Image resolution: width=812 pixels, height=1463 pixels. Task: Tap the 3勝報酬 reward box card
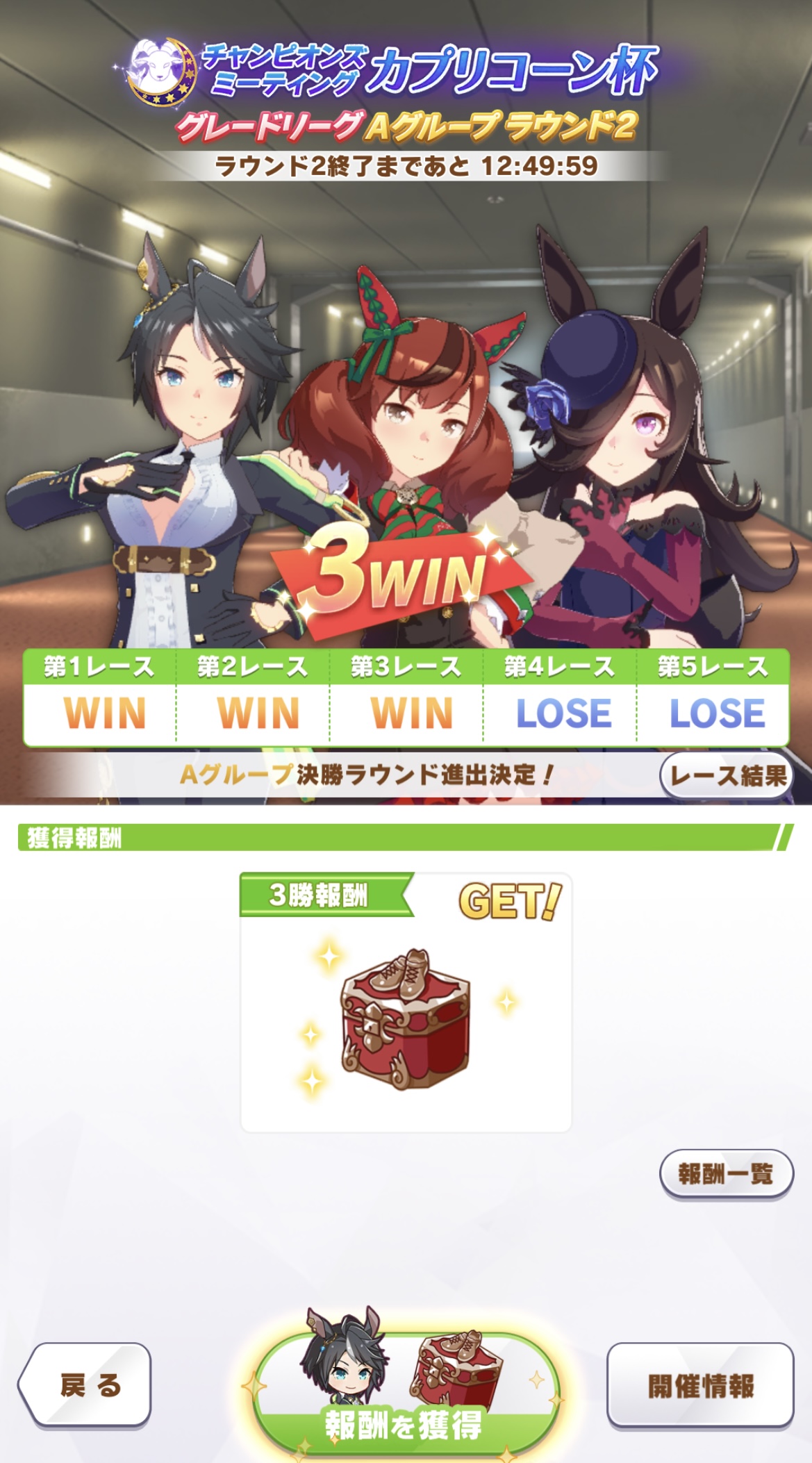pyautogui.click(x=406, y=1004)
